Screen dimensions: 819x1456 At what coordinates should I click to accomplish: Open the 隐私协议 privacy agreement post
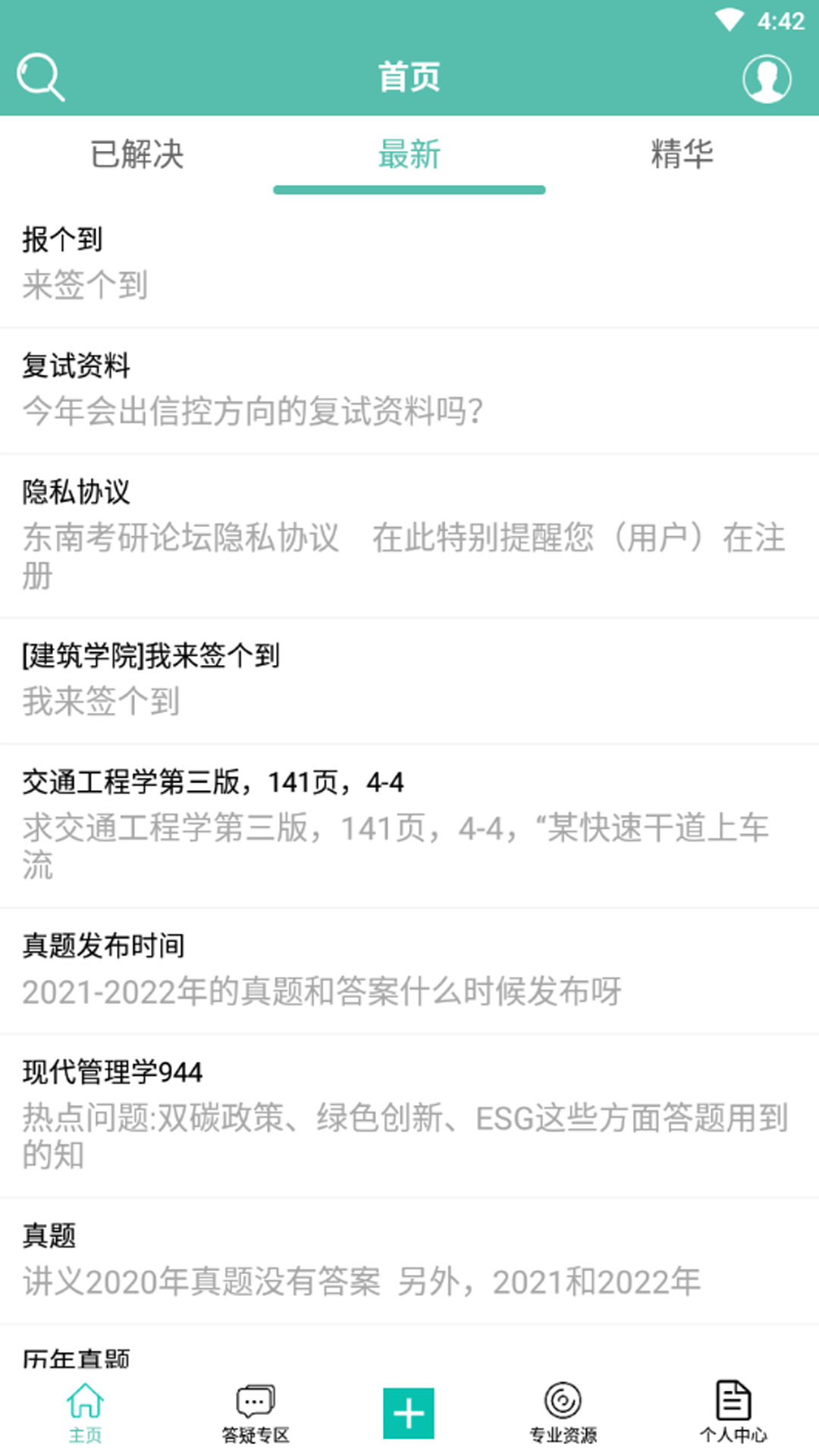pos(409,531)
